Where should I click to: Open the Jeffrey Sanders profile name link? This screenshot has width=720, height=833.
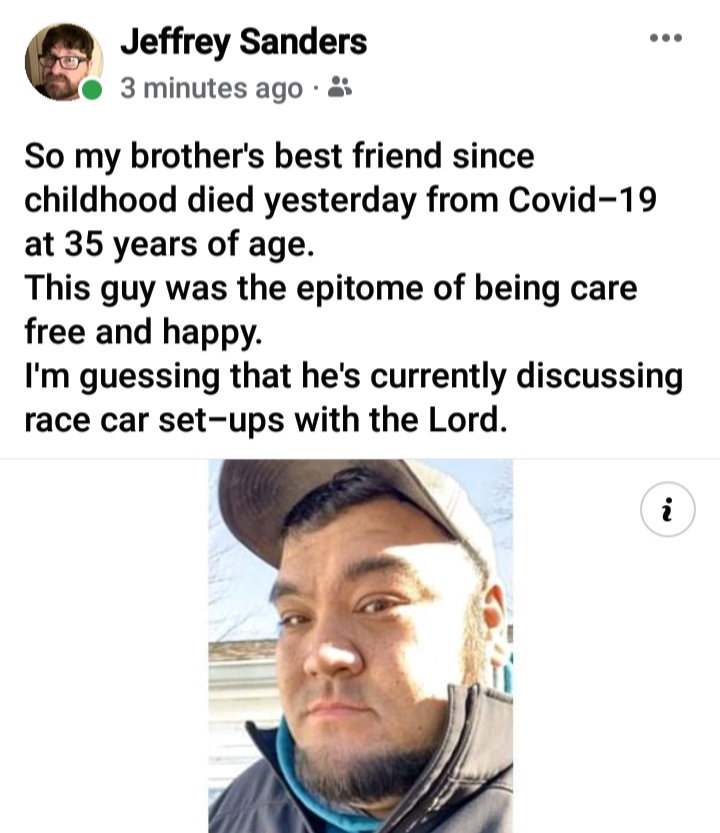243,42
